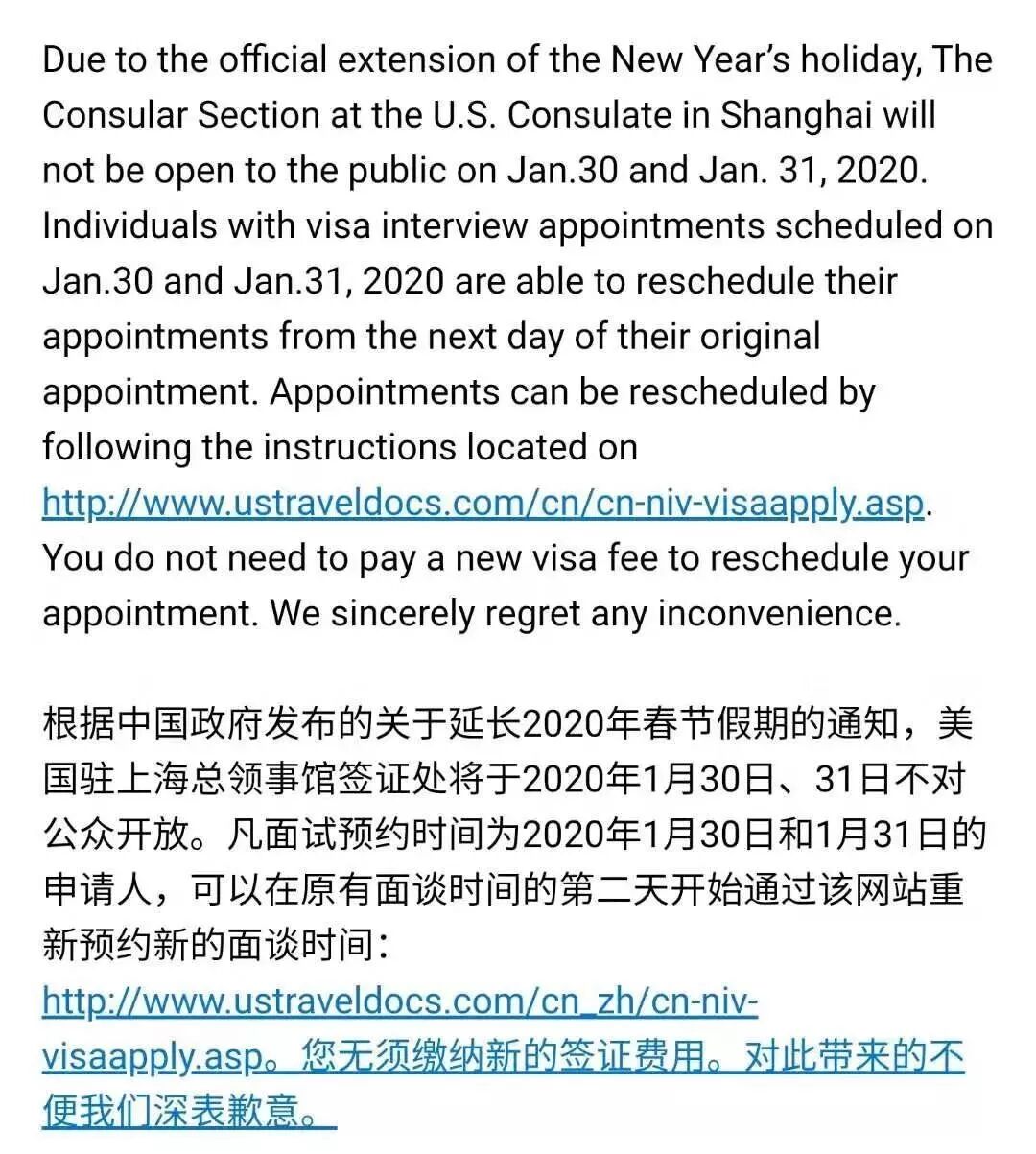The width and height of the screenshot is (1036, 1154).
Task: Open the cn-niv-visaapply.asp English reschedule link
Action: [483, 503]
